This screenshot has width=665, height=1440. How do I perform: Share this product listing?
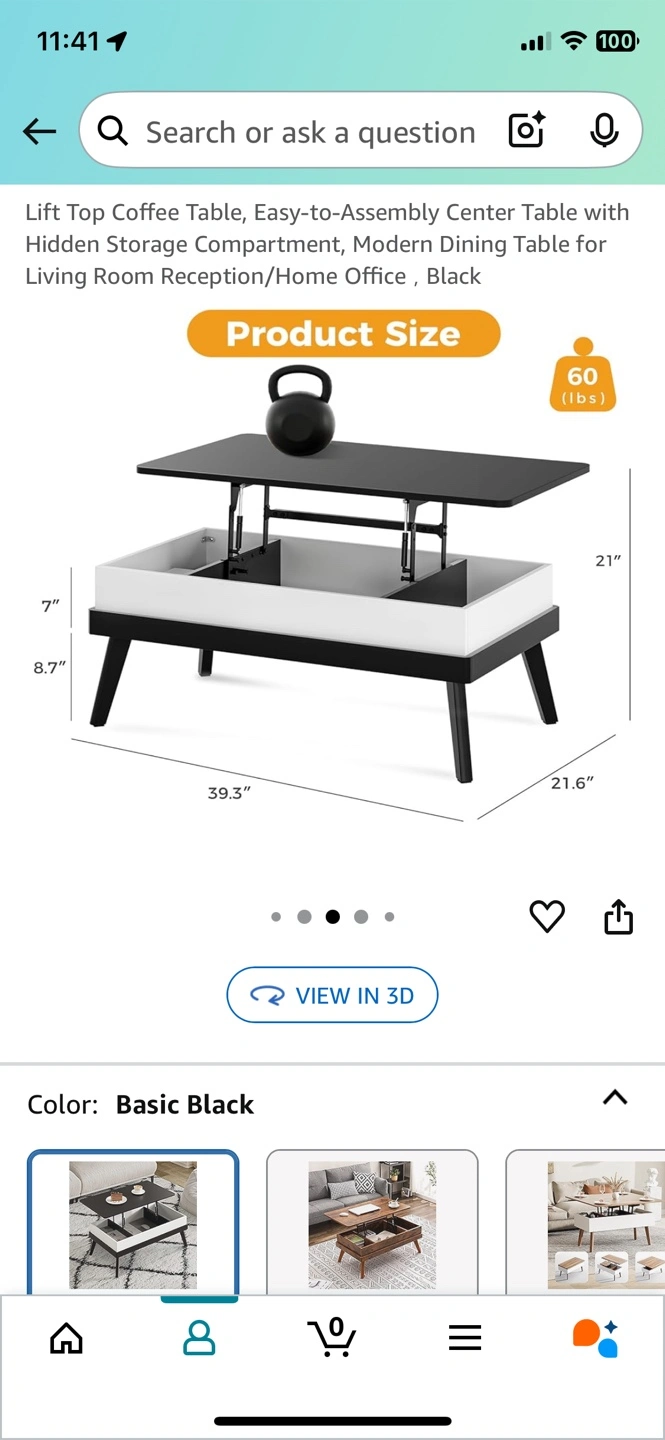click(619, 916)
